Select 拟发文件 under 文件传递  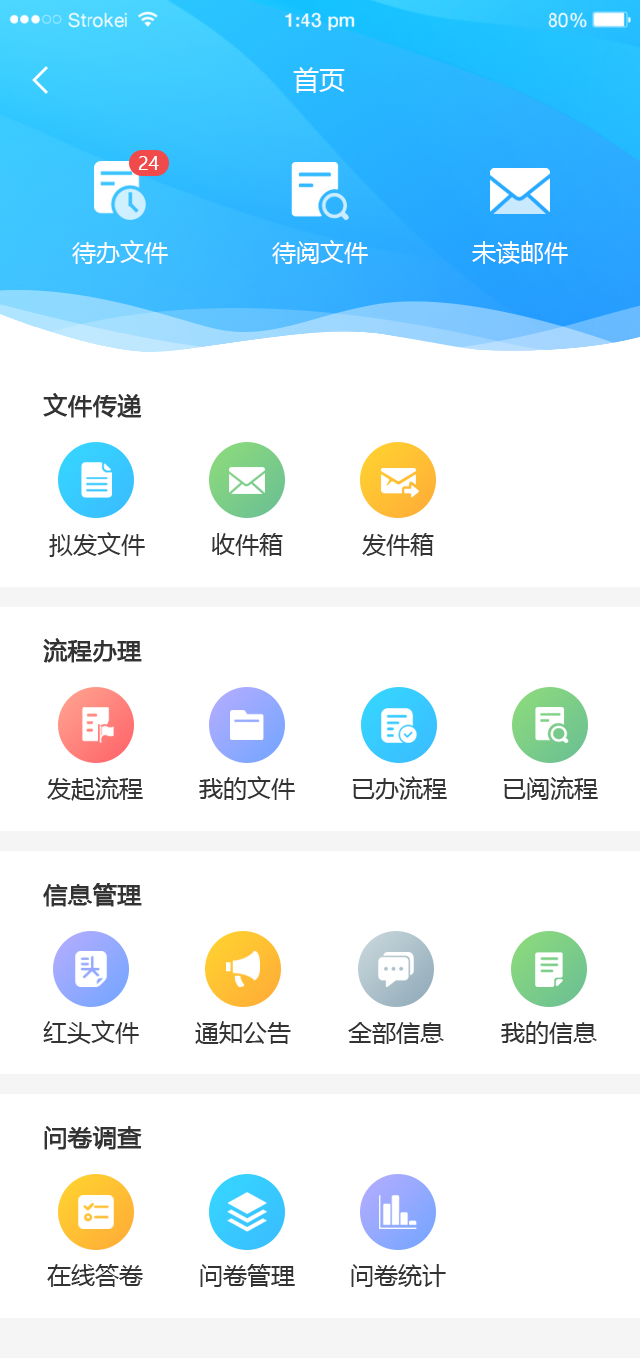(x=96, y=481)
